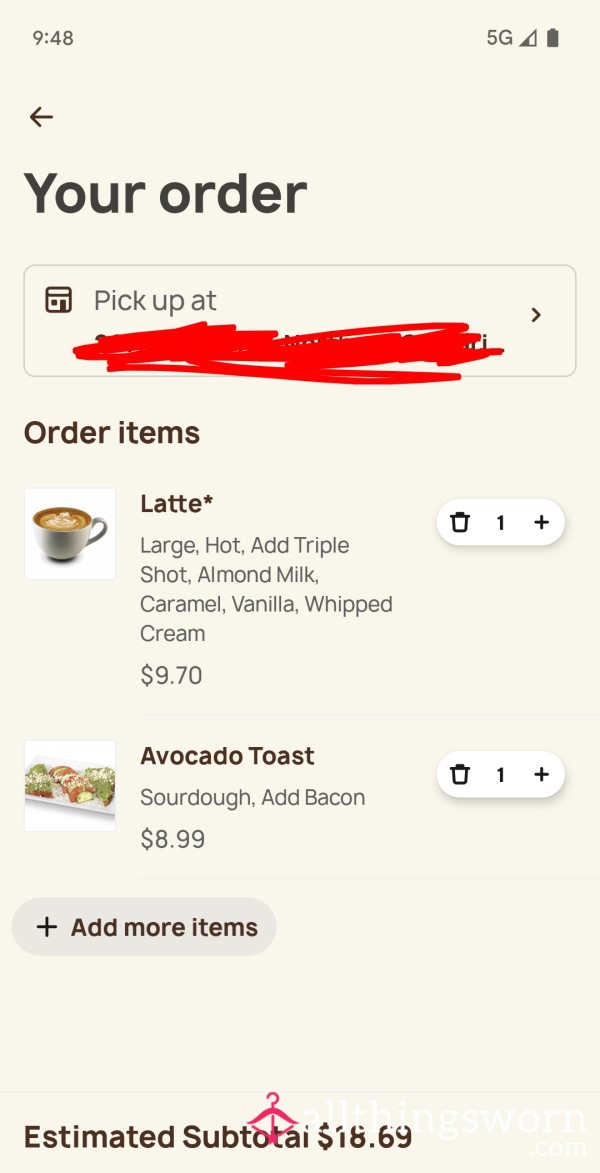The height and width of the screenshot is (1173, 600).
Task: Go back using the top arrow
Action: point(41,117)
